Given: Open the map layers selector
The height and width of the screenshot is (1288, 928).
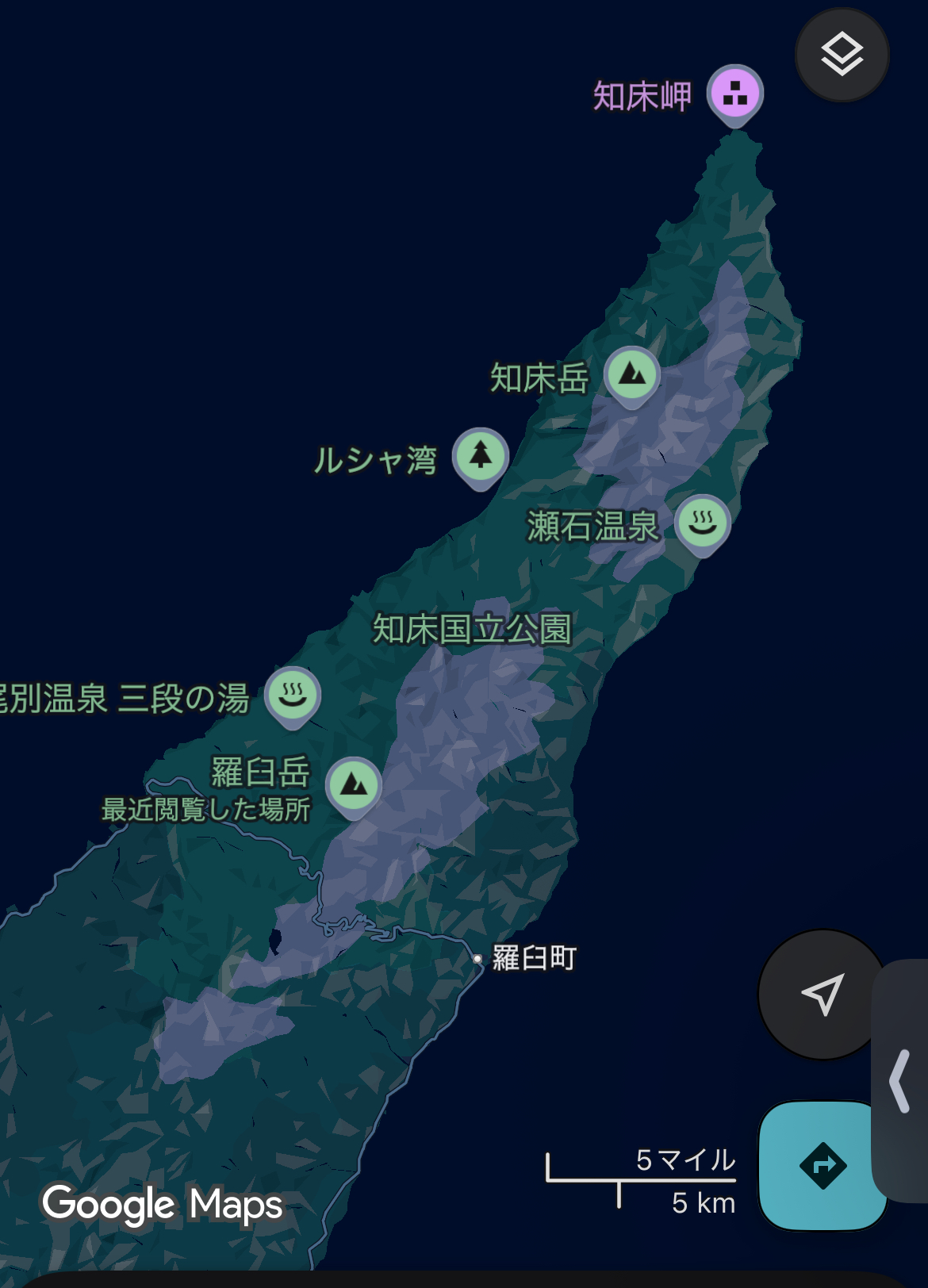Looking at the screenshot, I should click(x=842, y=55).
